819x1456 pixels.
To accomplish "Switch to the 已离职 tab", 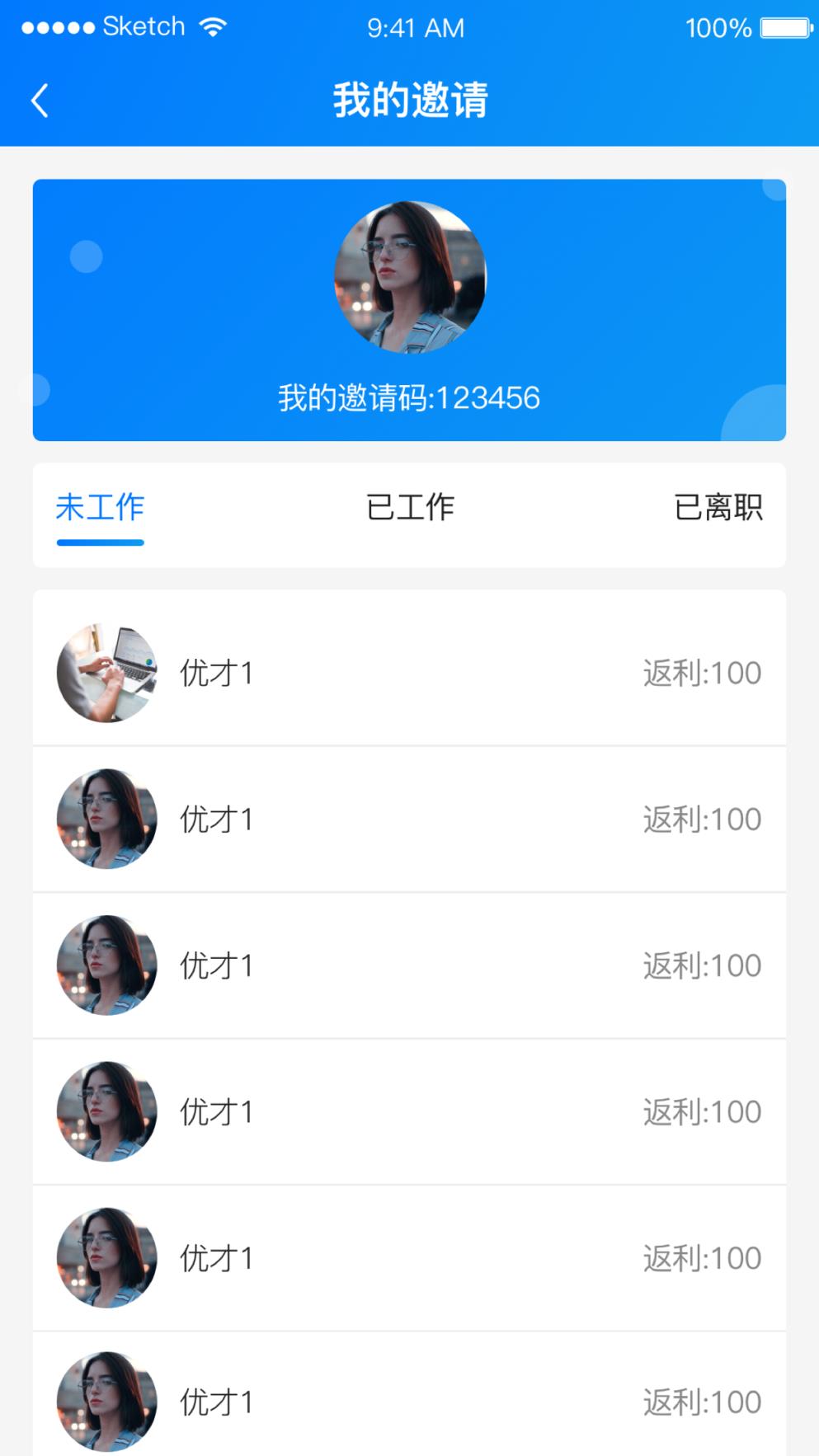I will 719,508.
